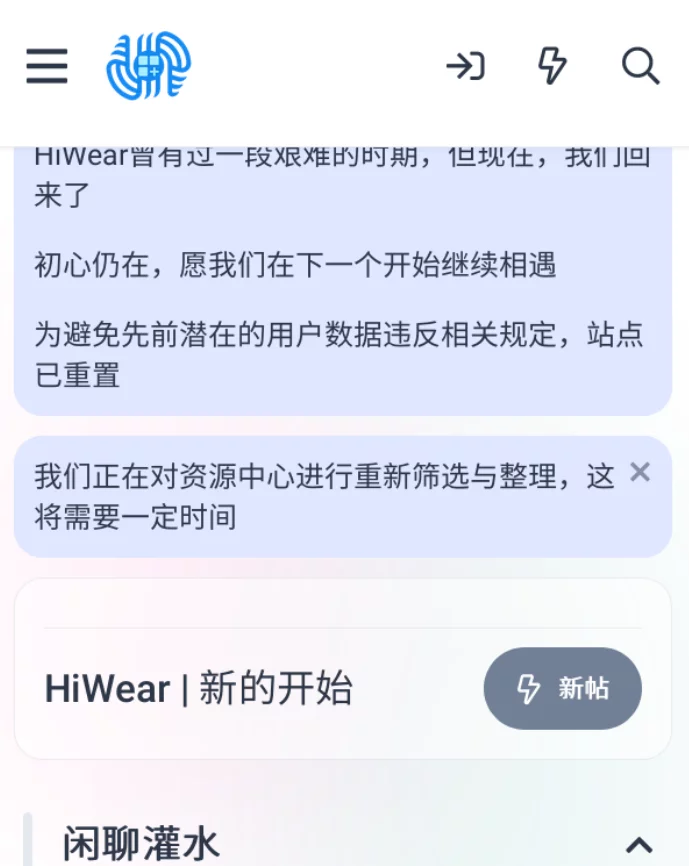Collapse the 闲聊灌水 section
Screen dimensions: 689x866
click(x=639, y=845)
